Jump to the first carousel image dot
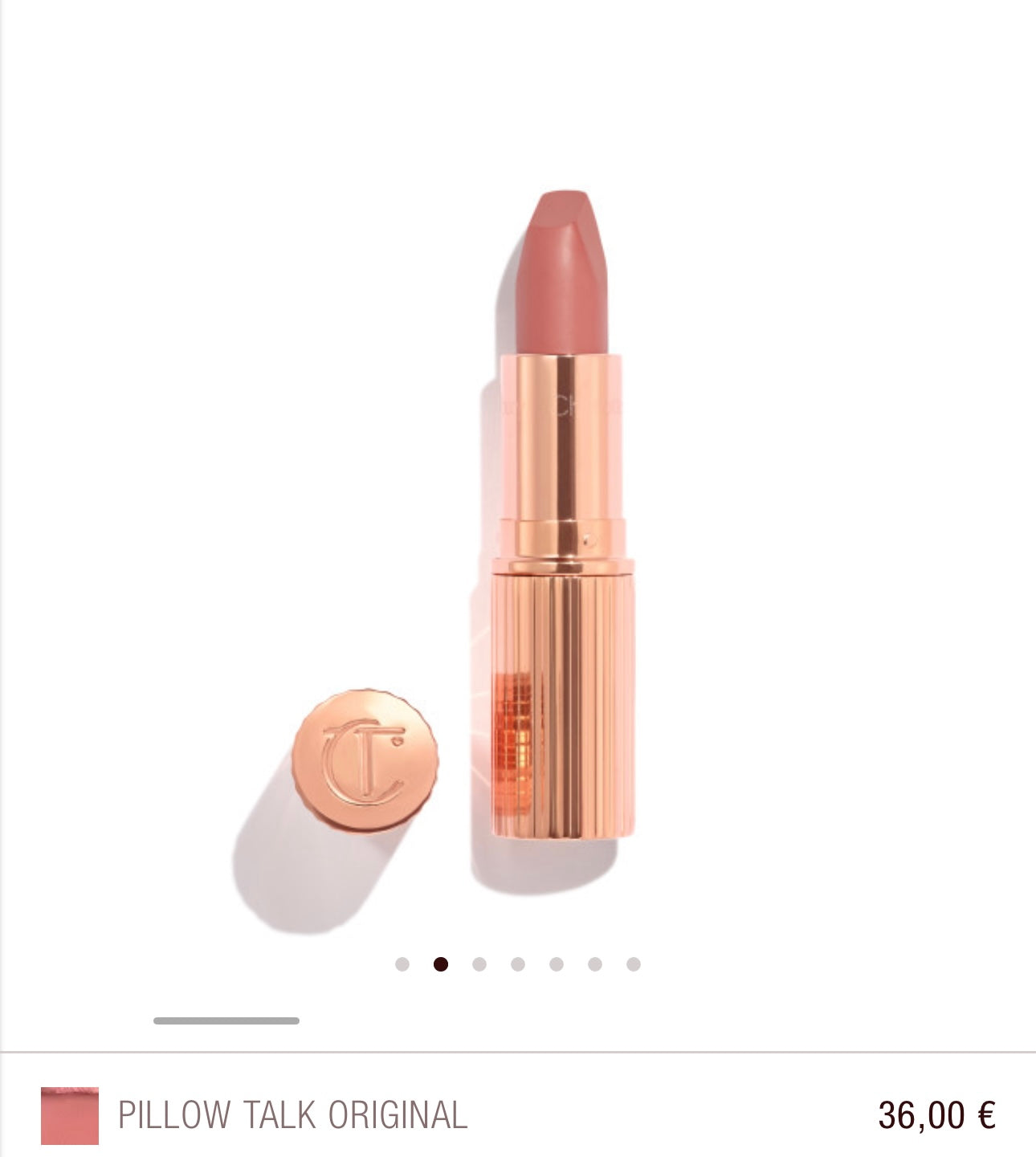The image size is (1036, 1157). pos(402,964)
